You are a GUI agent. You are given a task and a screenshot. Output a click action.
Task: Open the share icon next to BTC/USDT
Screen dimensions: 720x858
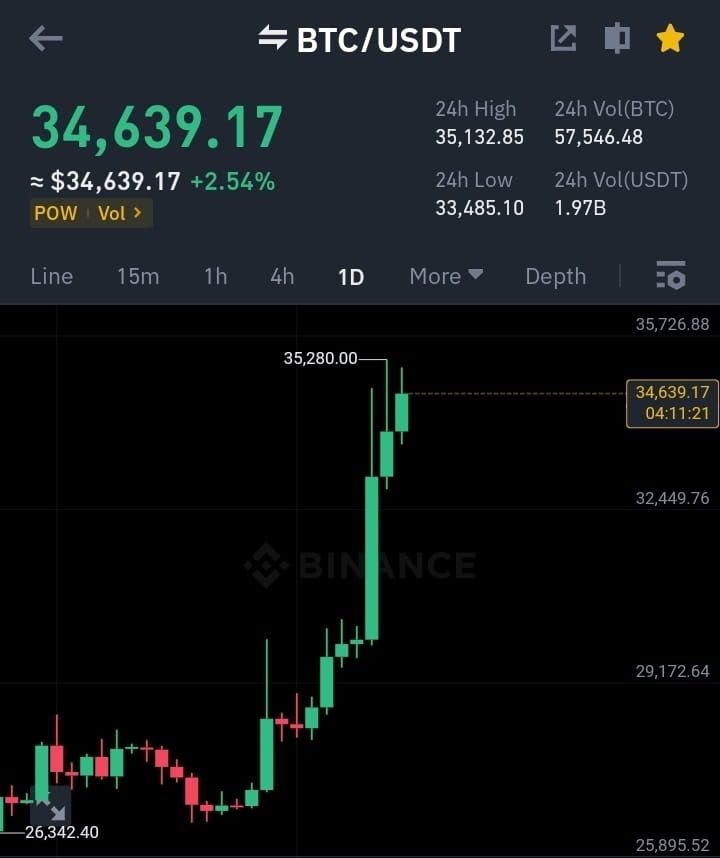pyautogui.click(x=564, y=38)
